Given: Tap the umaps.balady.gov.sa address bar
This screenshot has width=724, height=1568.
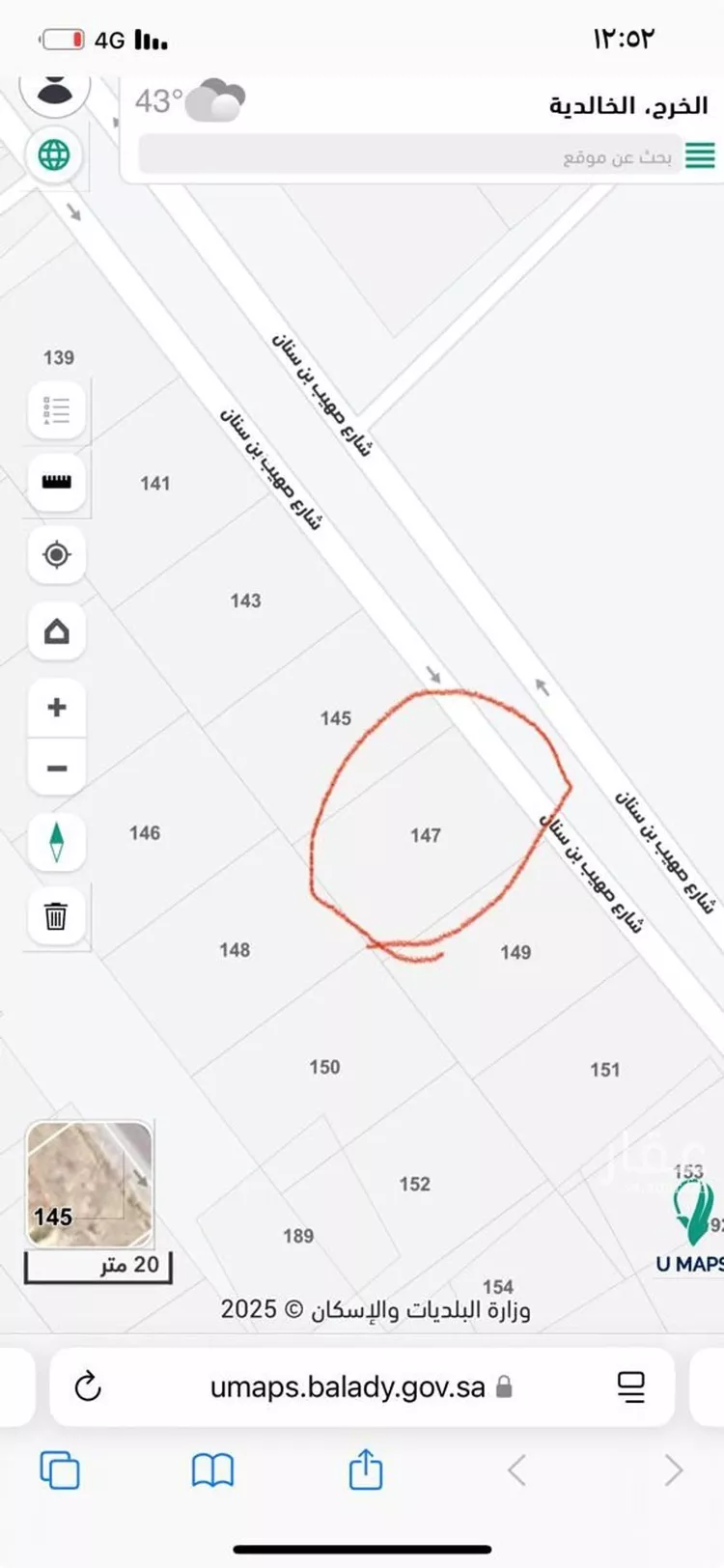Looking at the screenshot, I should tap(348, 1387).
